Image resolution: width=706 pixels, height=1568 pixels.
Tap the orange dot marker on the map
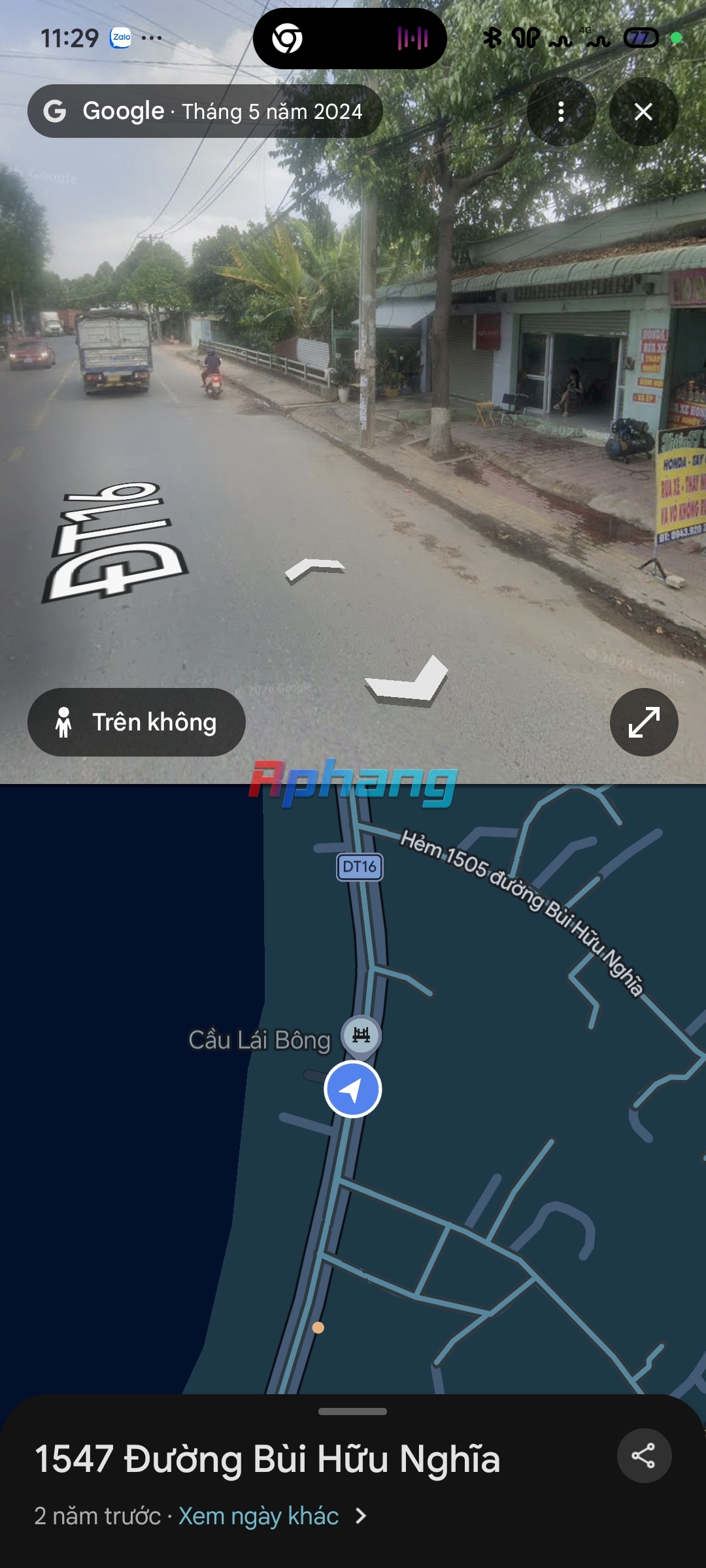tap(318, 1328)
